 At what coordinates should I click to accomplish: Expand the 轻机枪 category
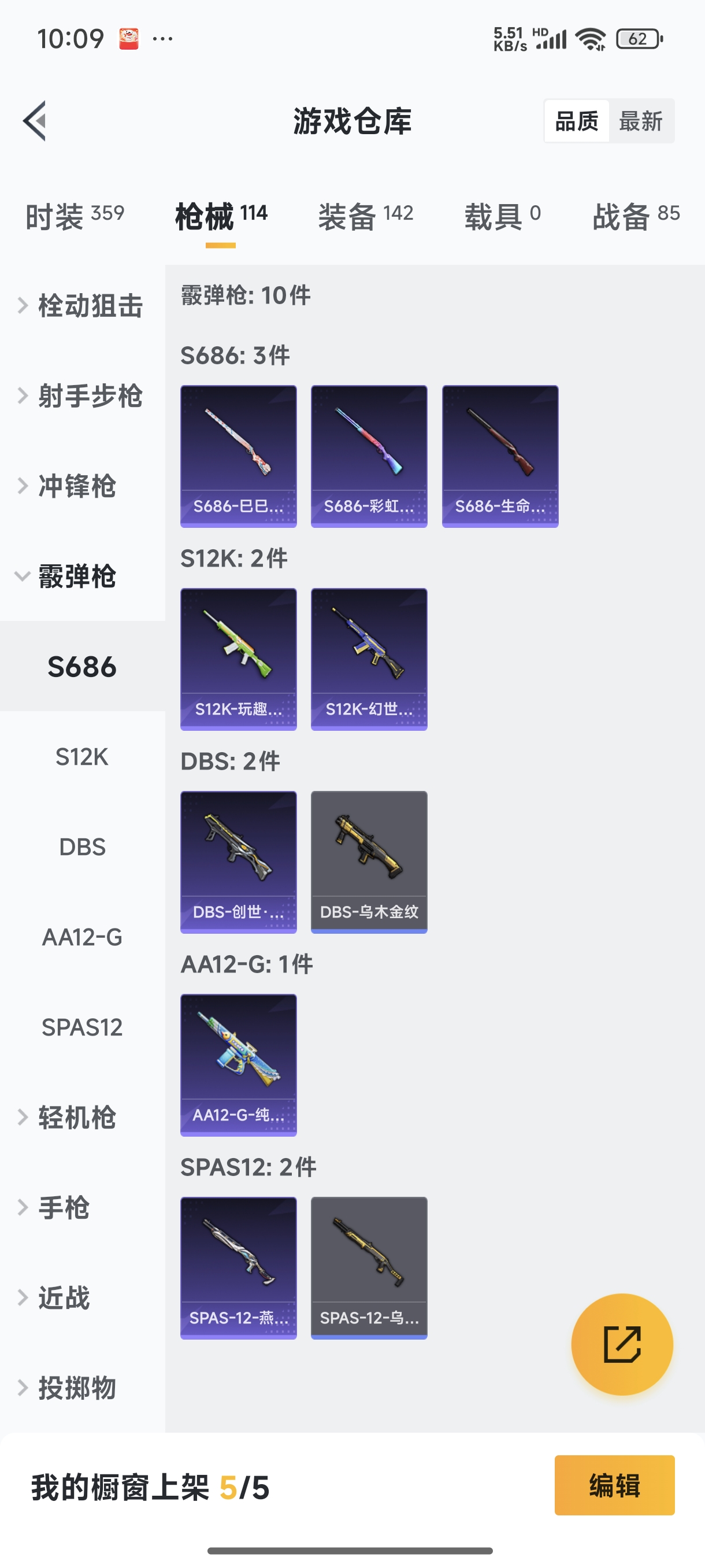[76, 1117]
